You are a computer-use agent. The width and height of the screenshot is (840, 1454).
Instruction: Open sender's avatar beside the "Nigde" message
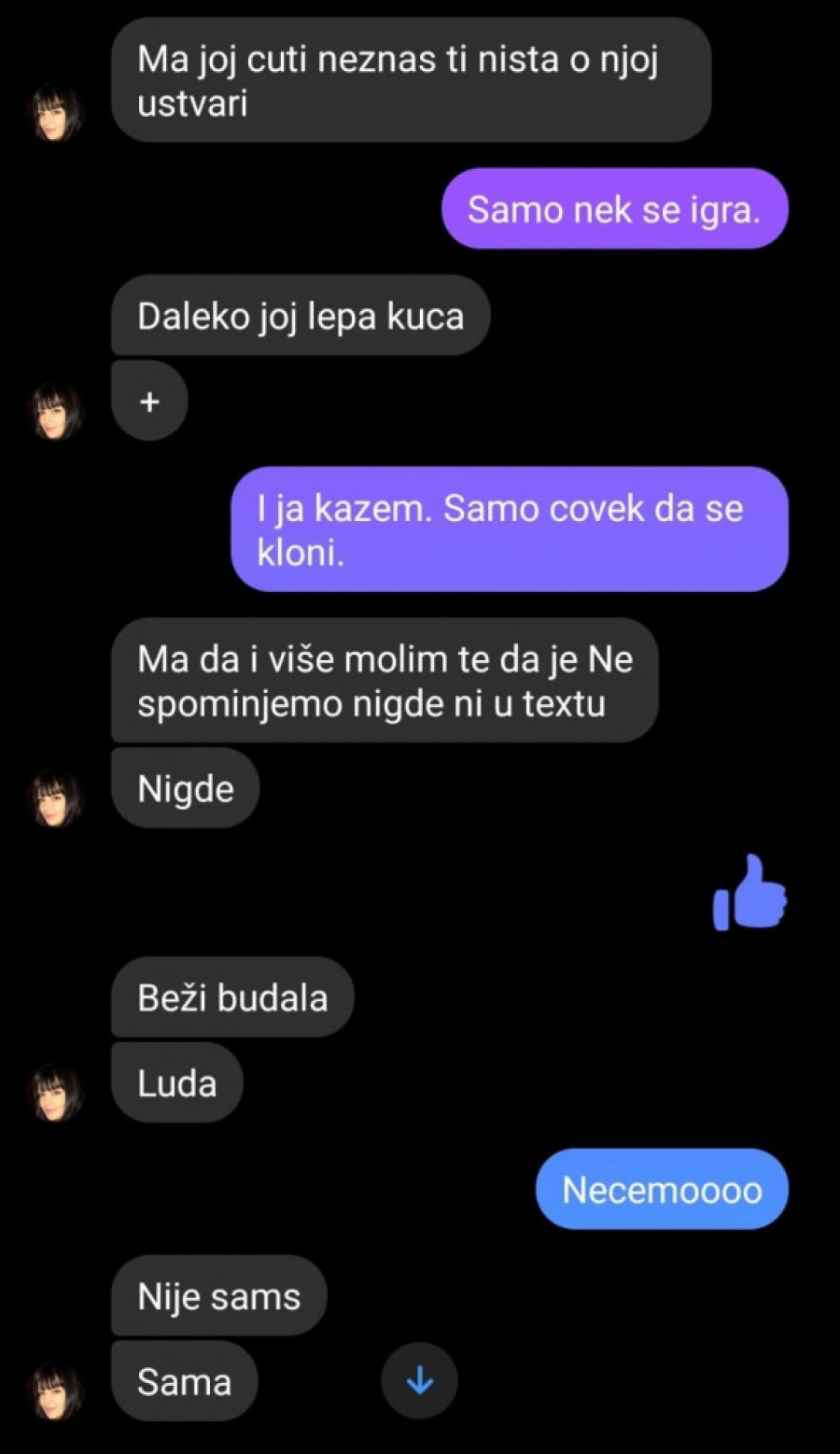point(56,798)
